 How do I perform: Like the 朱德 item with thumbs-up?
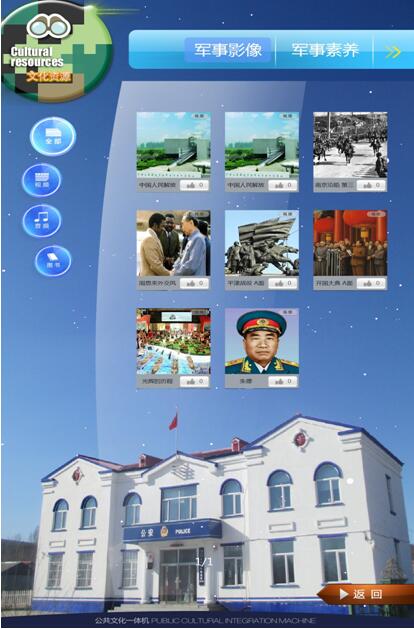283,381
